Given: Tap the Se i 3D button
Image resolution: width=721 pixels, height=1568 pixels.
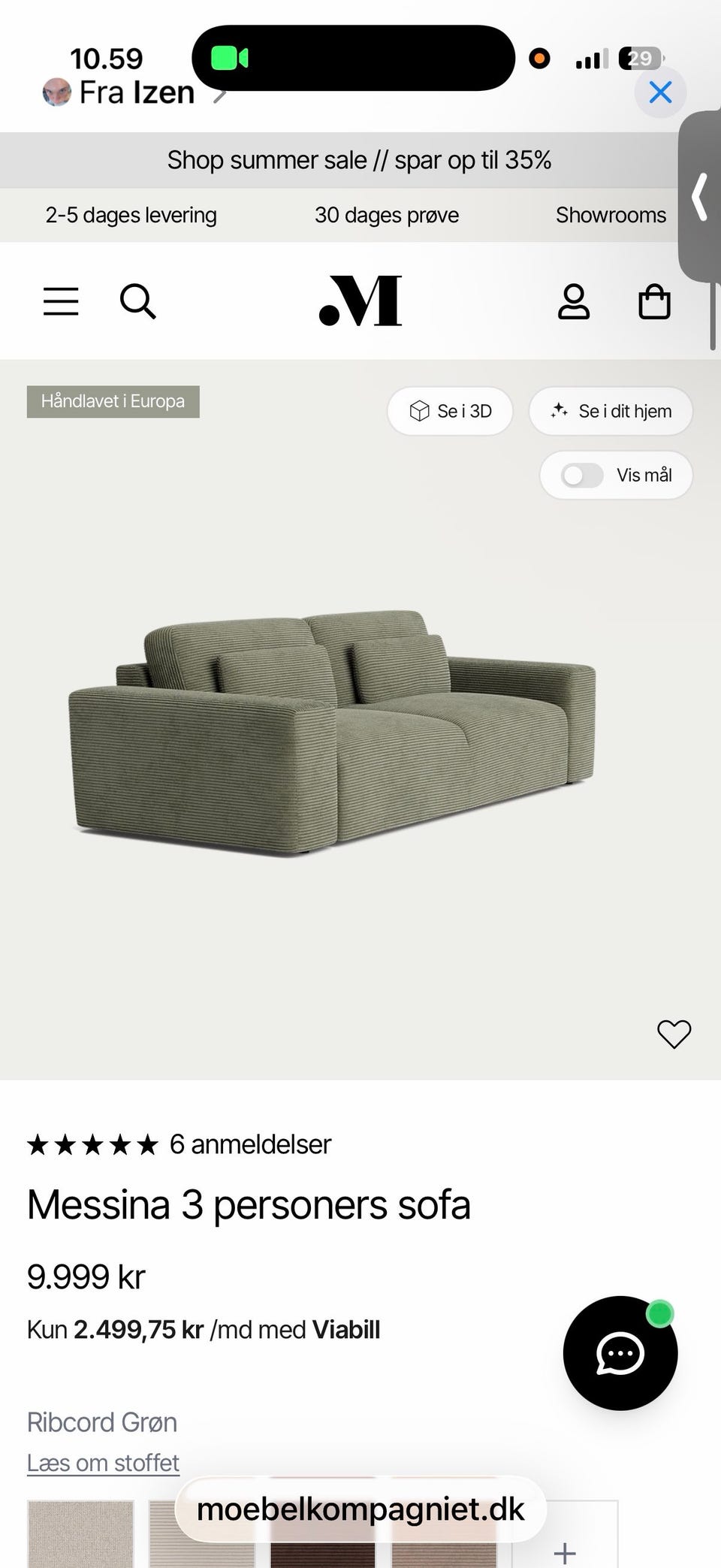Looking at the screenshot, I should [450, 411].
